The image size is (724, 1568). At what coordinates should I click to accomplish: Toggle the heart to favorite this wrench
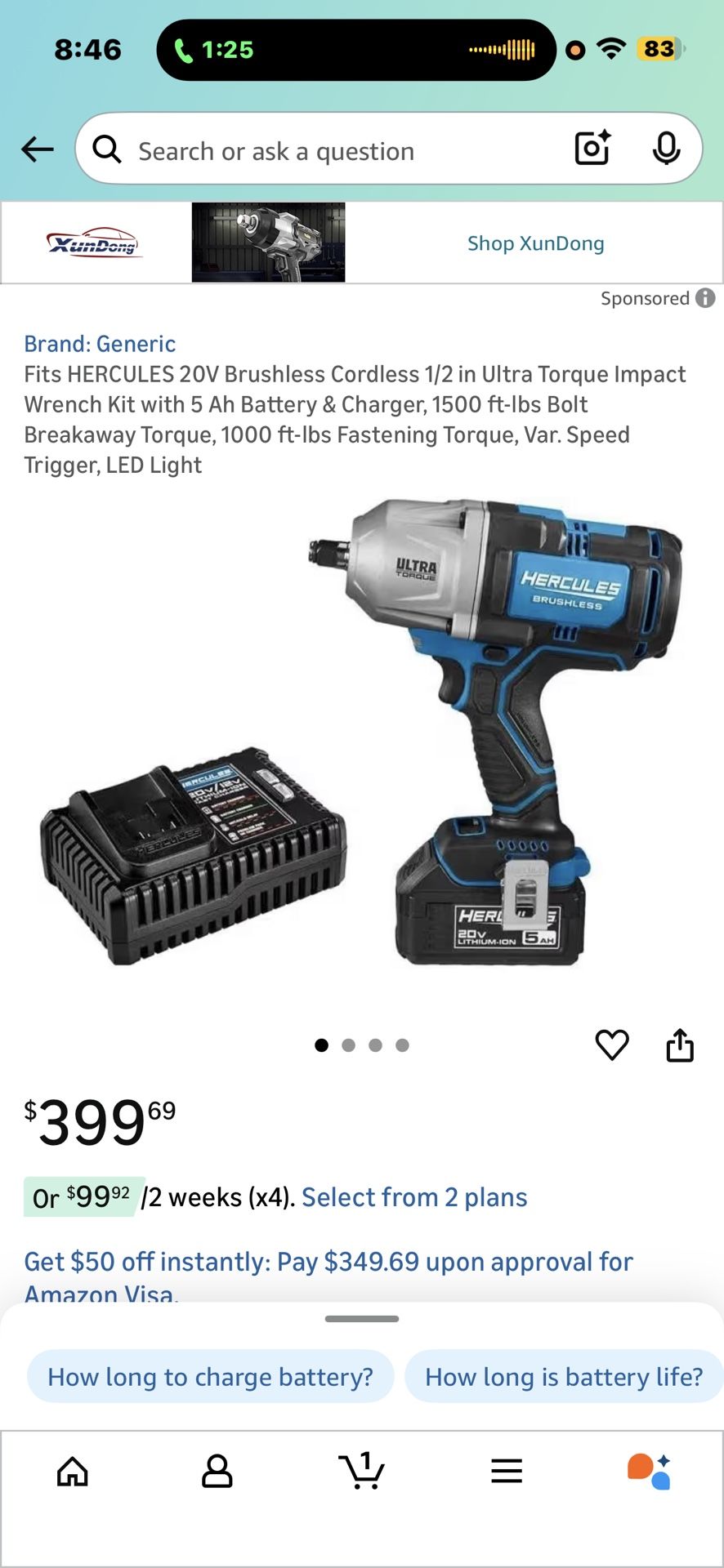tap(612, 1044)
